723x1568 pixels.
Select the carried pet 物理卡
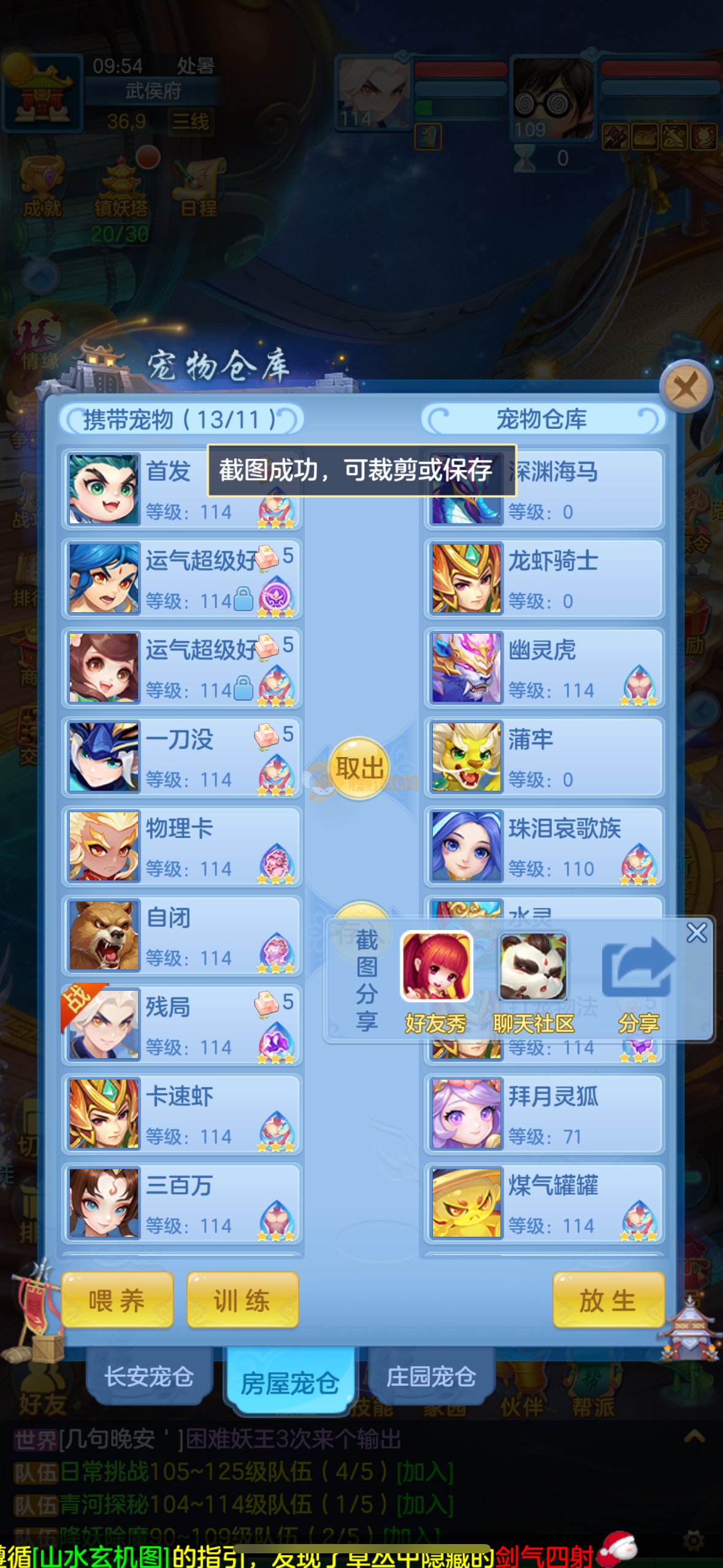point(182,847)
